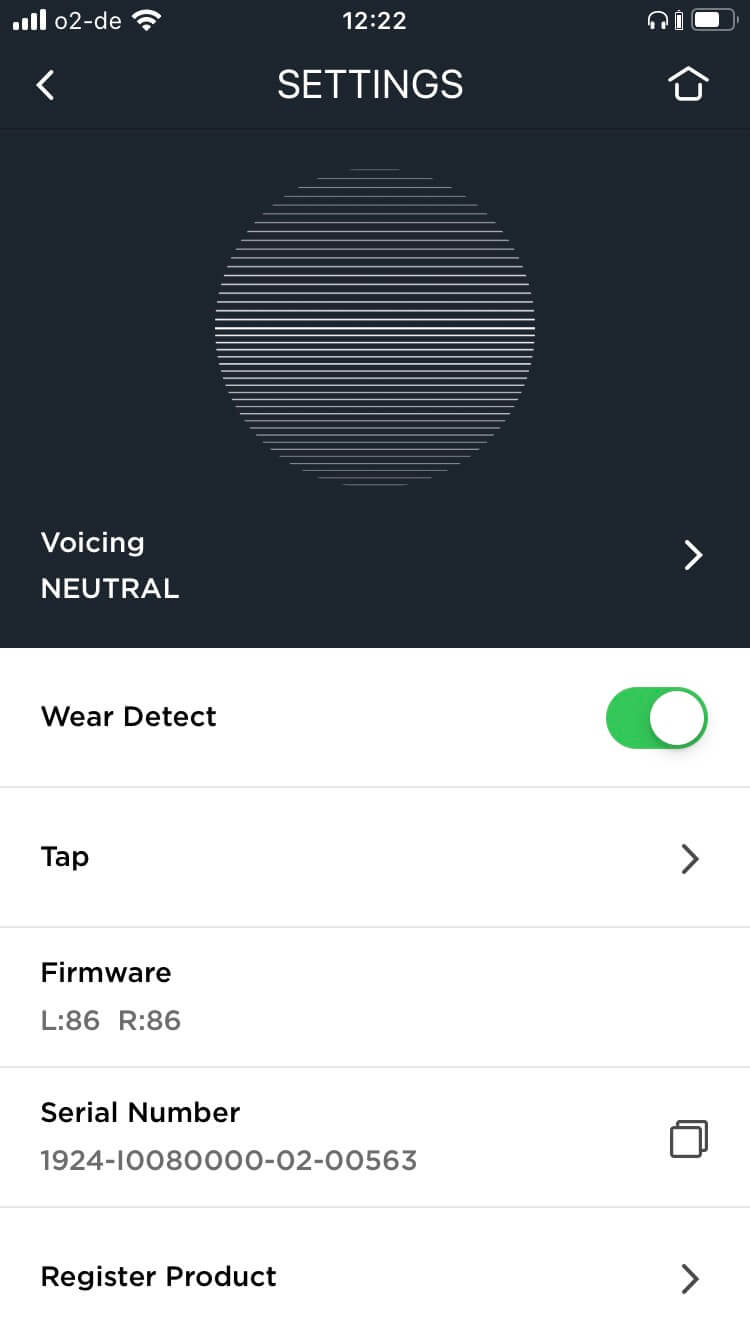
Task: Disable Wear Detect
Action: tap(656, 718)
